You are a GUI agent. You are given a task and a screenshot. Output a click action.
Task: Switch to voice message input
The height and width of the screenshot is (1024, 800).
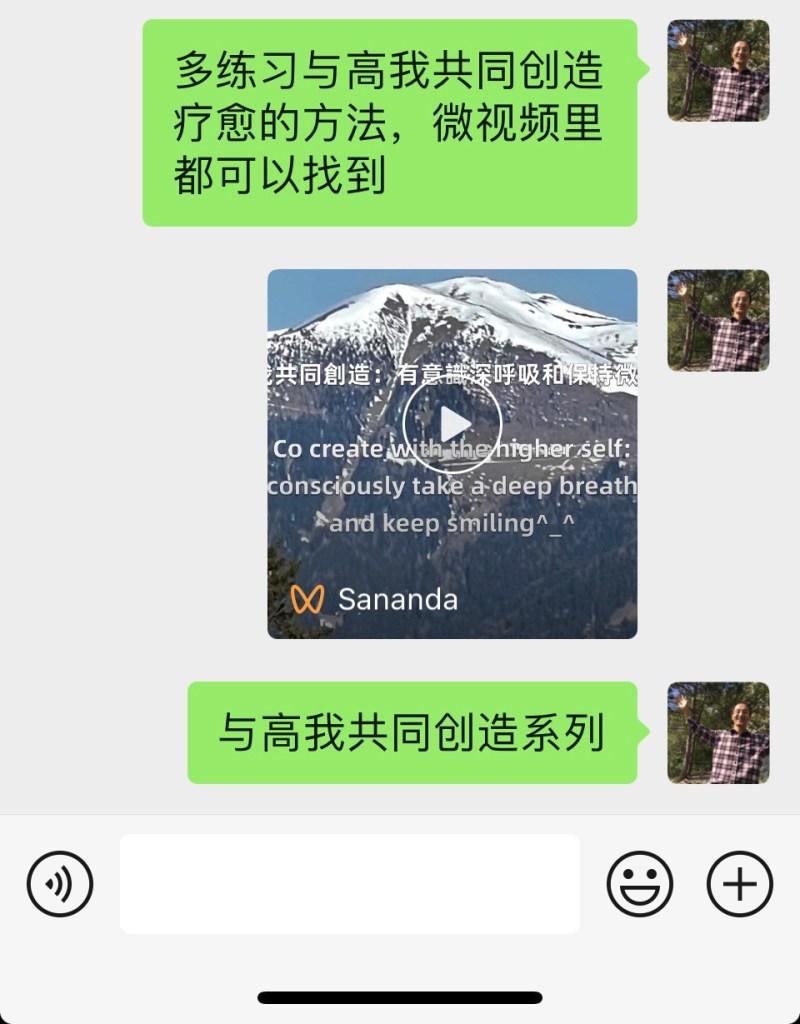(x=60, y=884)
